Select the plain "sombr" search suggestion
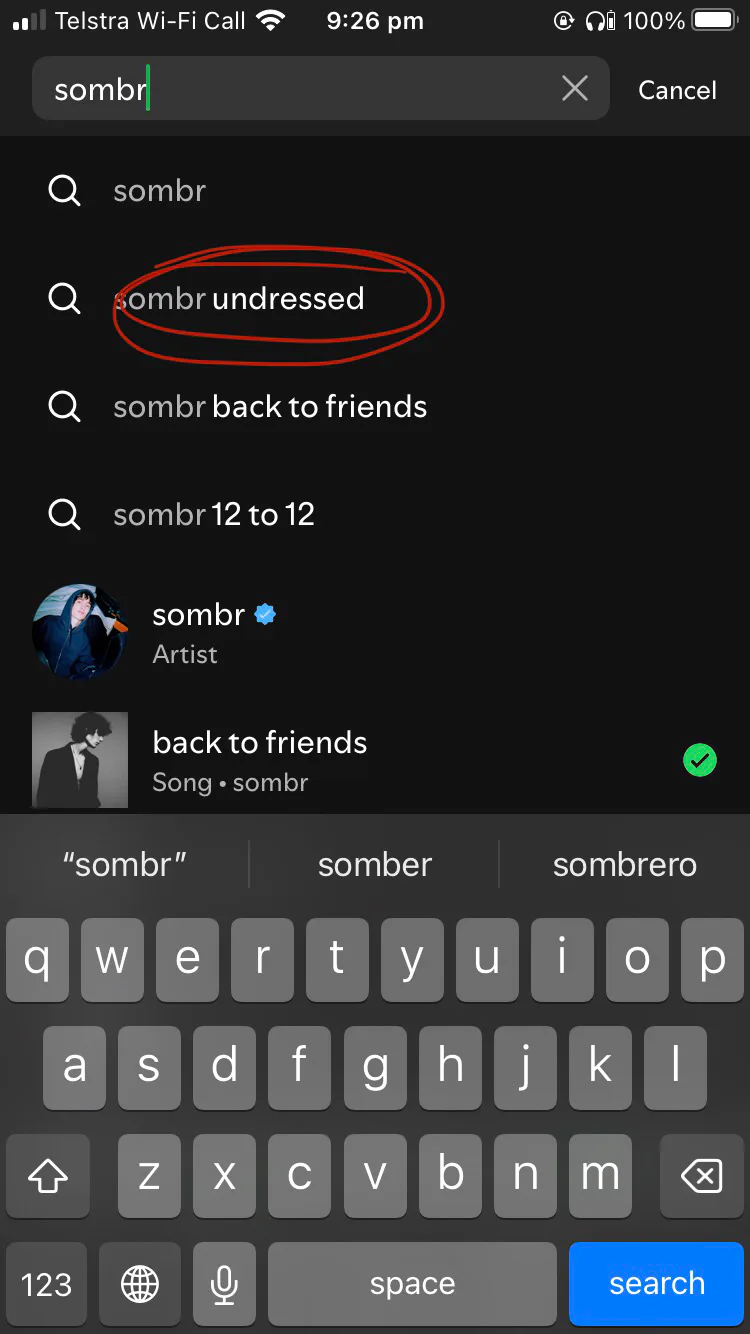750x1334 pixels. coord(375,190)
